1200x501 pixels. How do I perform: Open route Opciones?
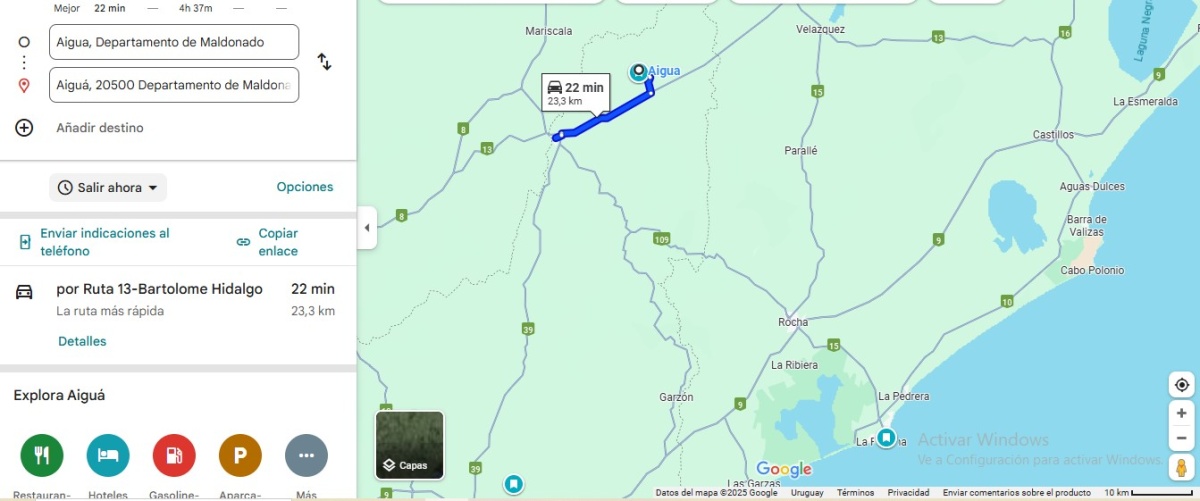305,187
